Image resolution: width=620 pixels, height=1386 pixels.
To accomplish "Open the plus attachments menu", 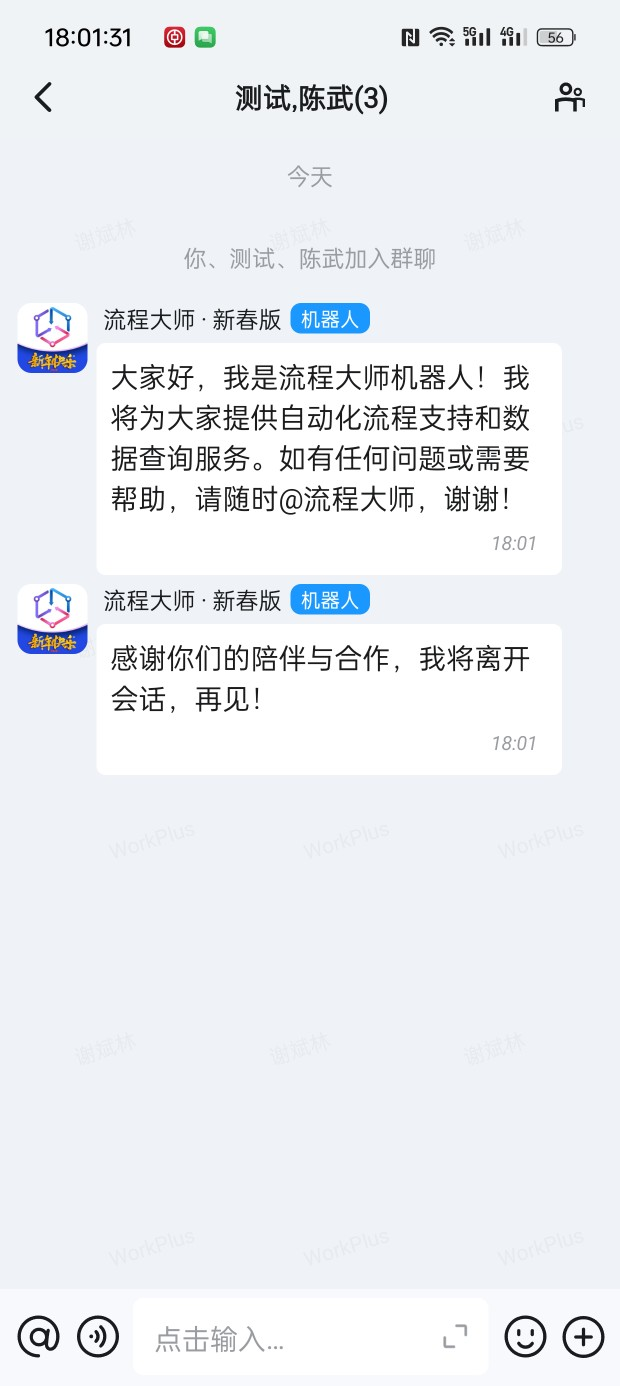I will point(584,1336).
